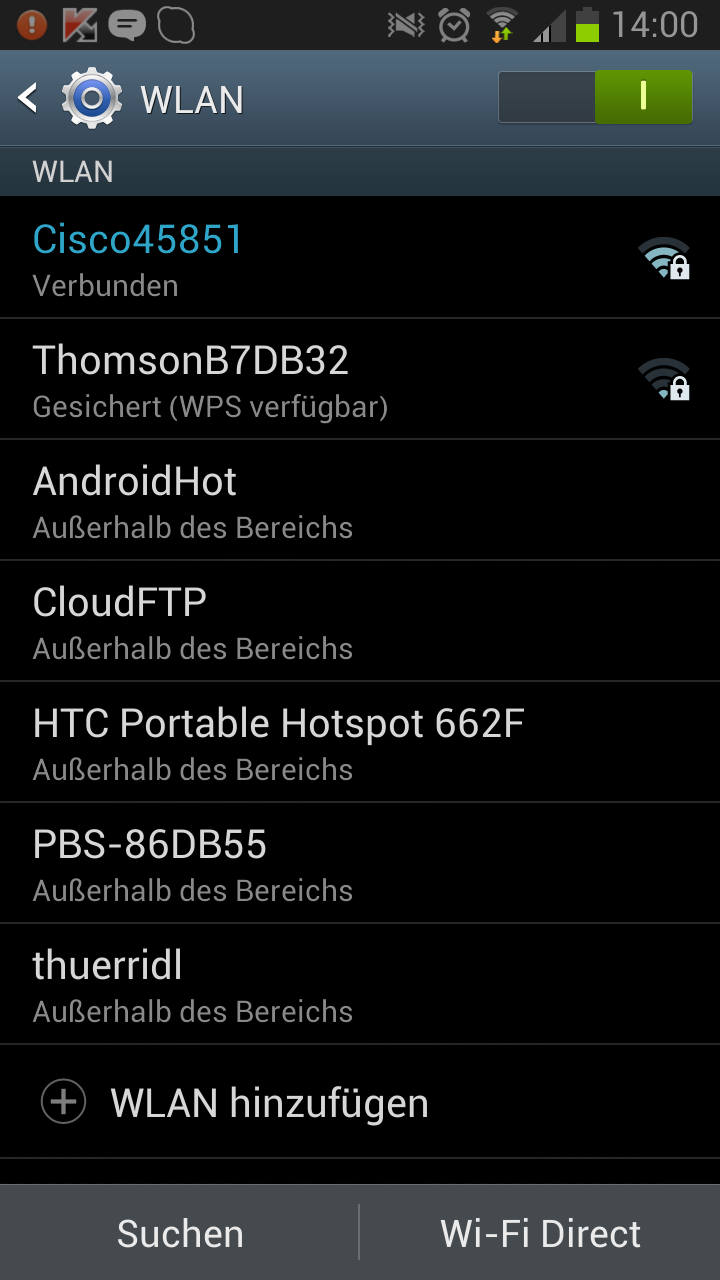Add a network via WLAN hinzufügen

click(268, 1103)
